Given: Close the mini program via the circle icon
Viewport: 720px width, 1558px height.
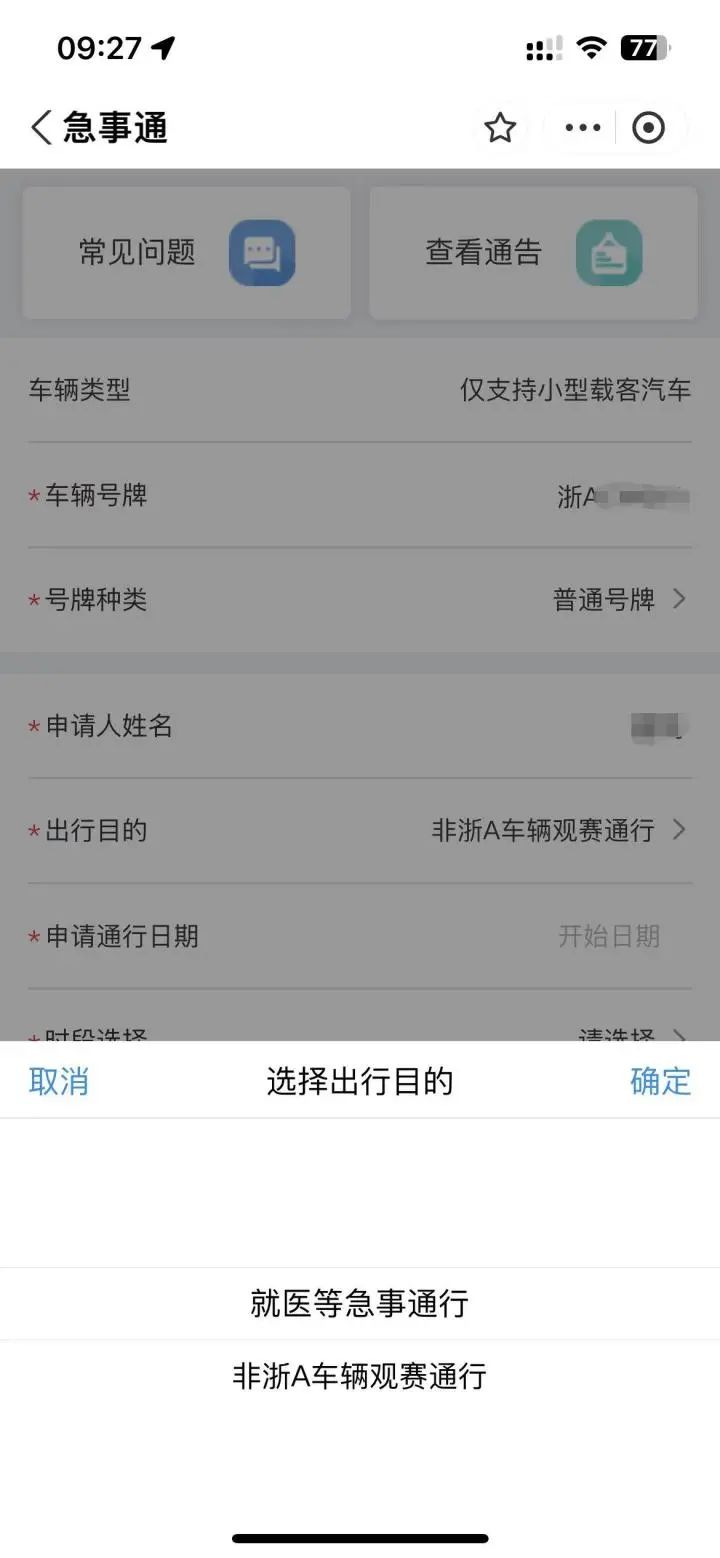Looking at the screenshot, I should [648, 128].
